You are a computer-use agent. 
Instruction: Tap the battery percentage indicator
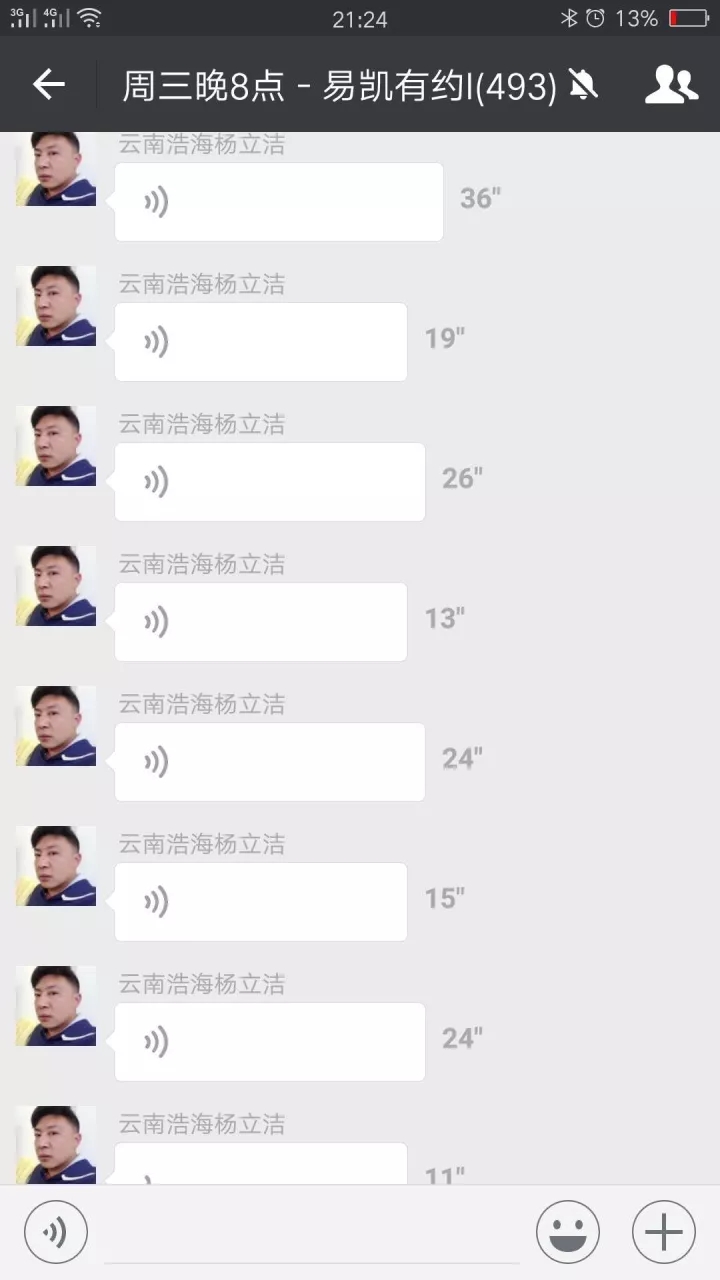pyautogui.click(x=637, y=17)
